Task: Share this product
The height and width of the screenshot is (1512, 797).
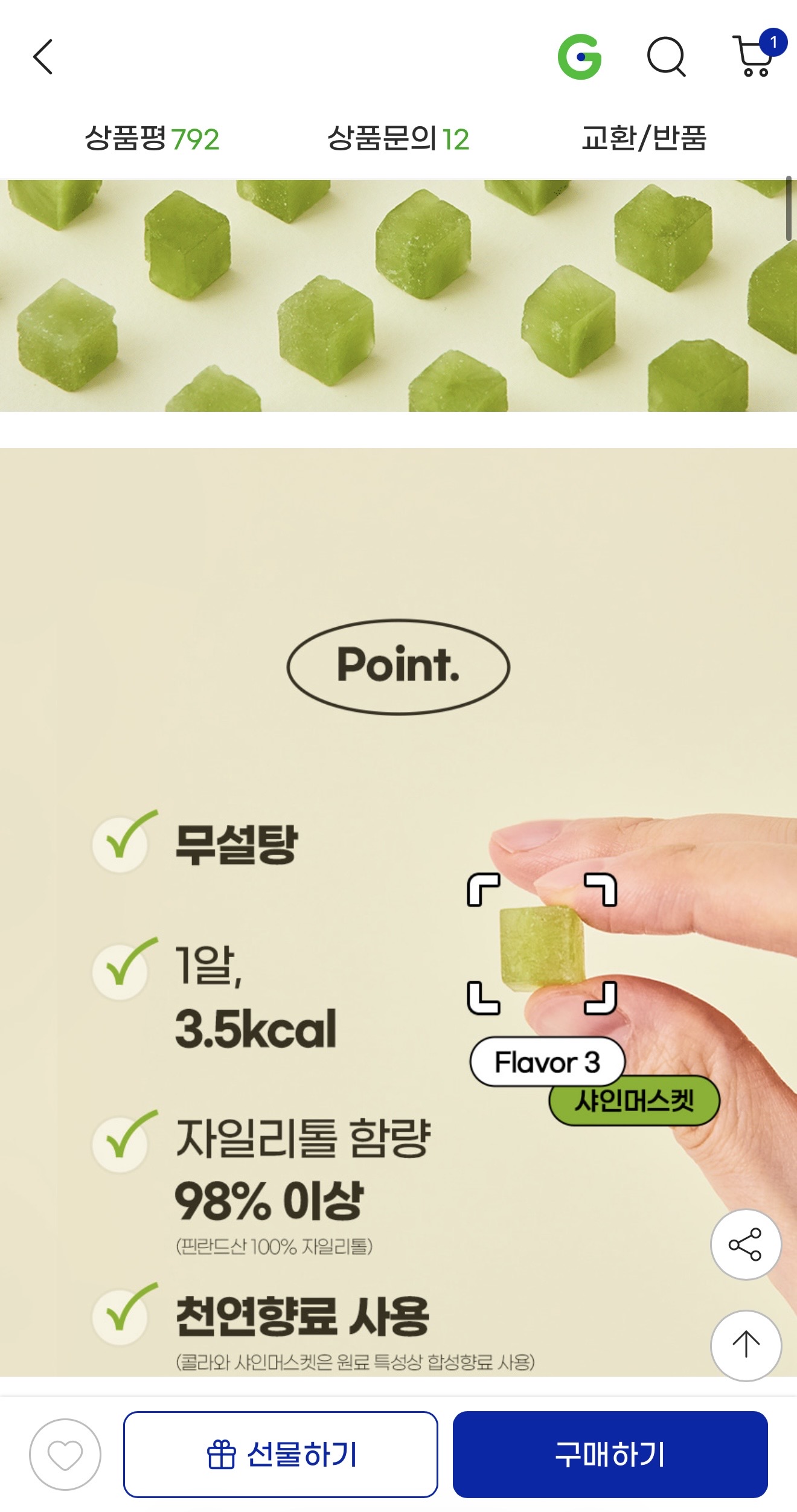Action: (x=746, y=1244)
